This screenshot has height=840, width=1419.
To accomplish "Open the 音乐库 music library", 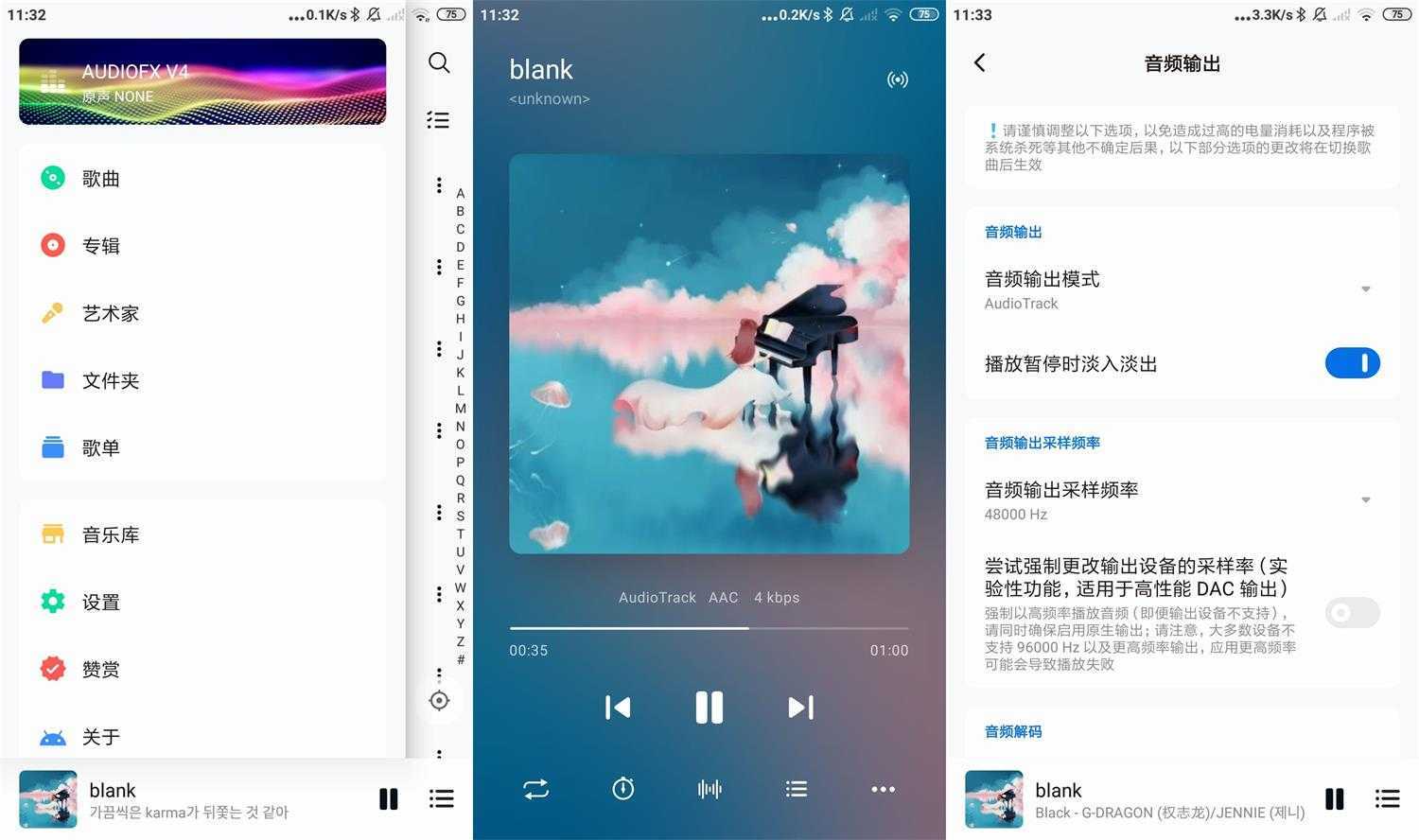I will tap(110, 534).
